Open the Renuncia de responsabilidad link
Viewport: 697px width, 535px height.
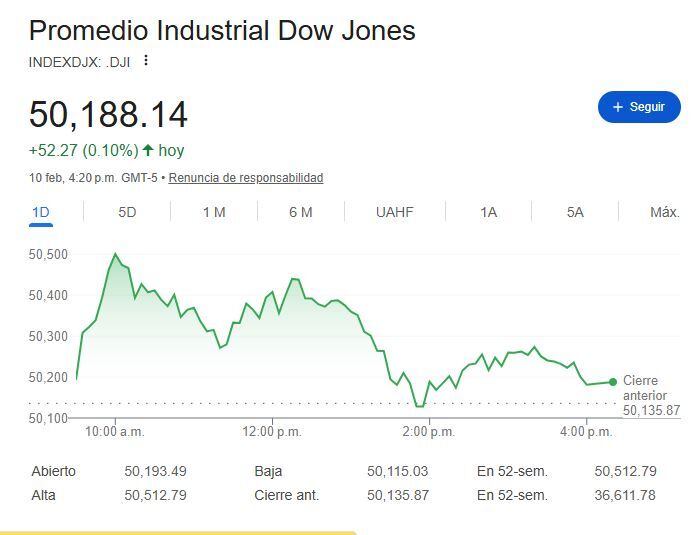click(x=246, y=178)
